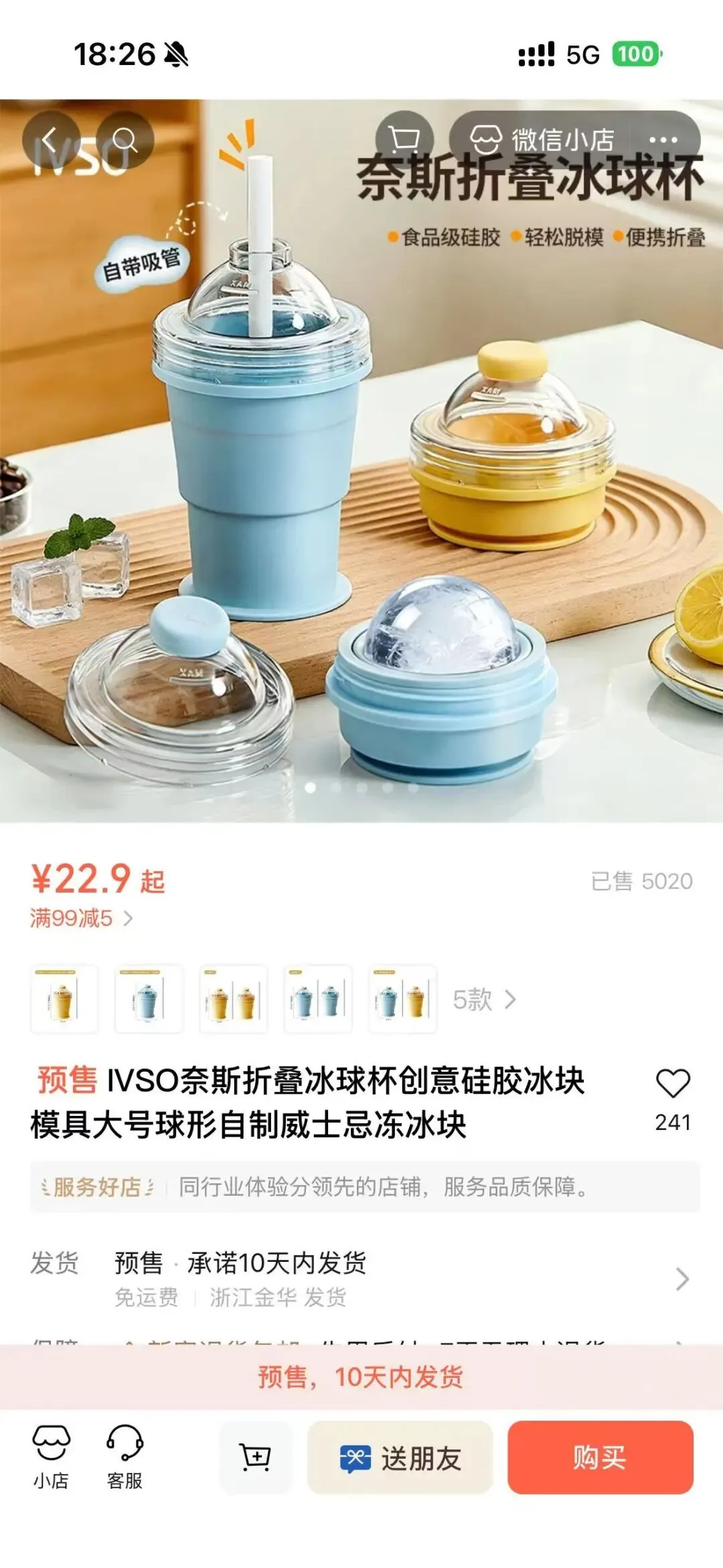The image size is (723, 1568).
Task: Contact 客服 customer service
Action: [125, 1456]
